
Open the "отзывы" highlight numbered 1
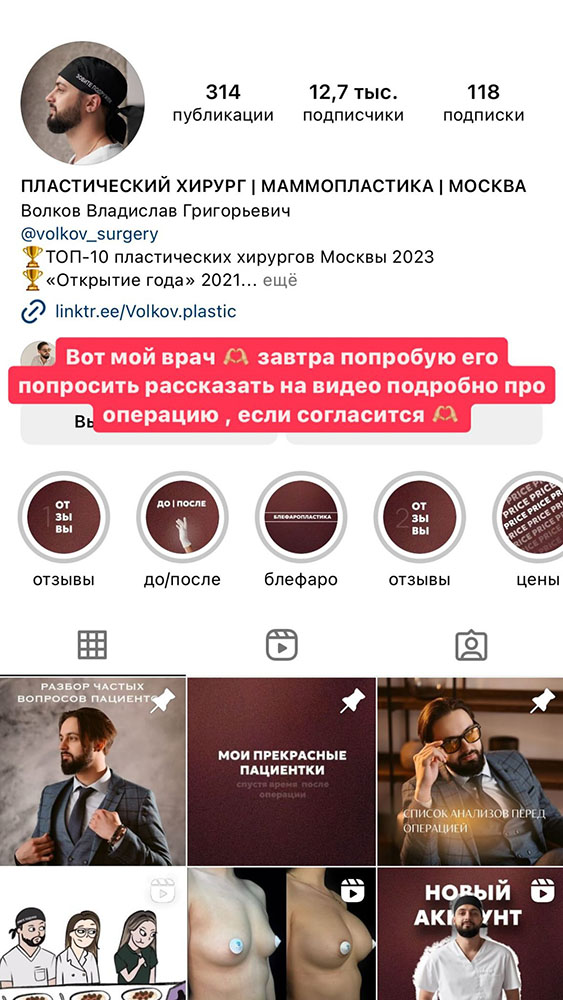tap(64, 529)
